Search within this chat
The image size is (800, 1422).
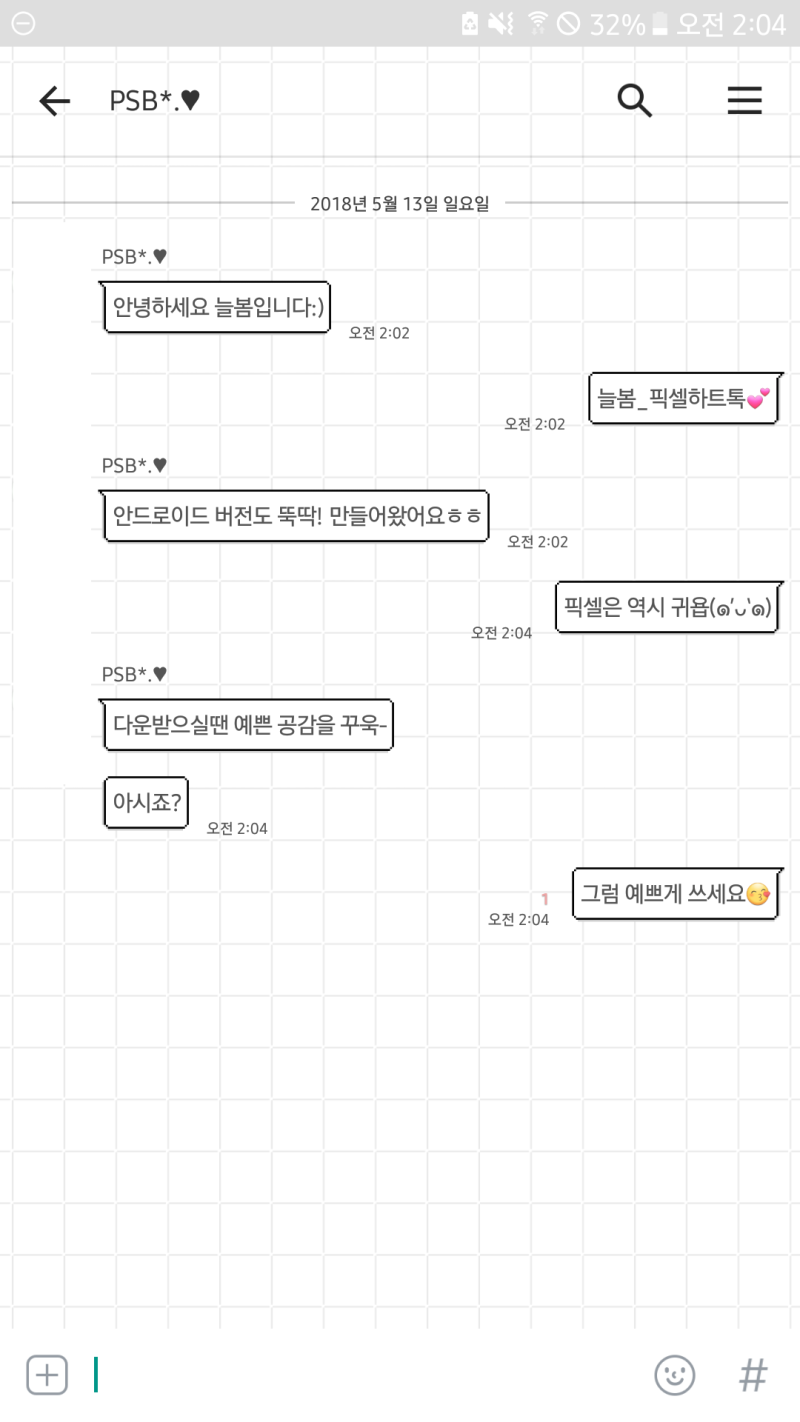click(634, 100)
